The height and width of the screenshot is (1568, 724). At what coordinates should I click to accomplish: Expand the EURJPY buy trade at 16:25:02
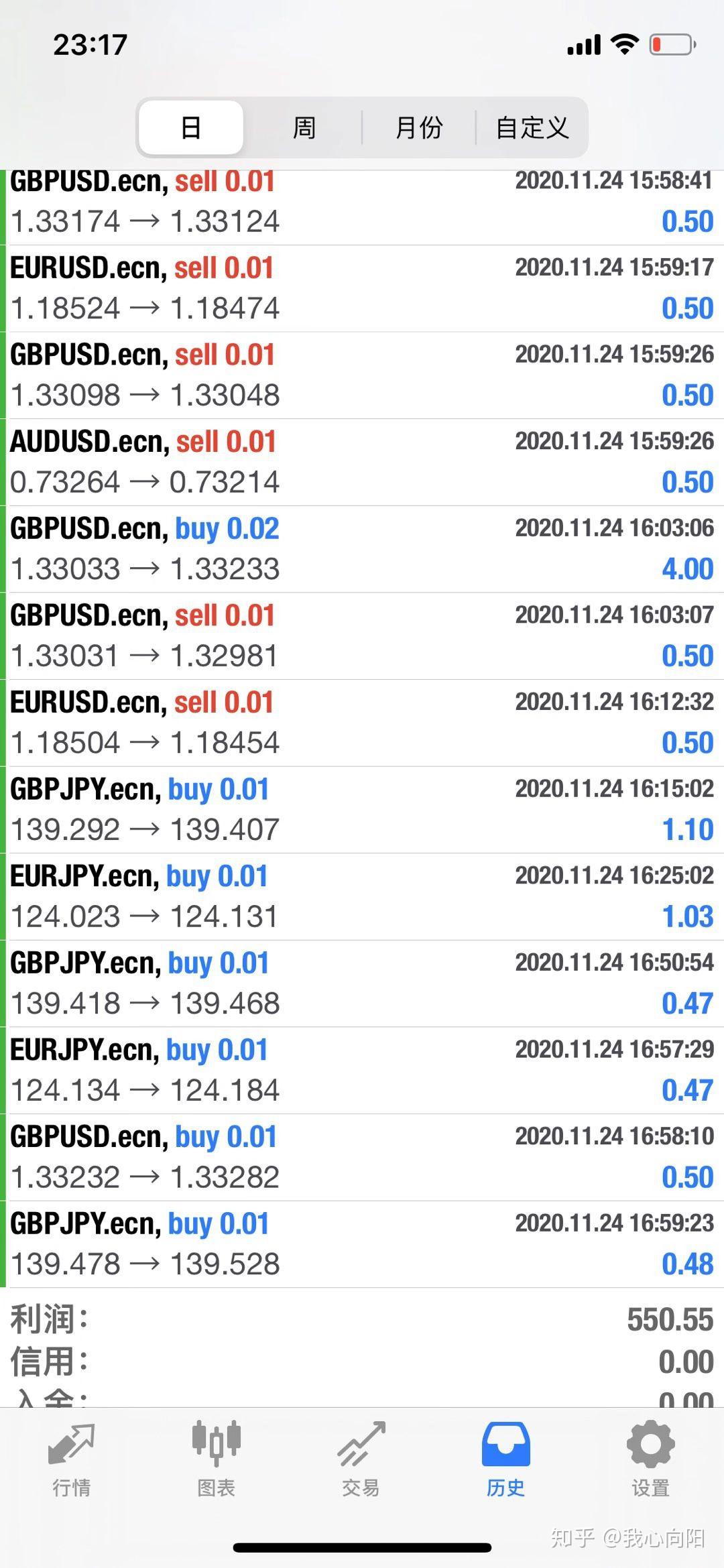(362, 896)
